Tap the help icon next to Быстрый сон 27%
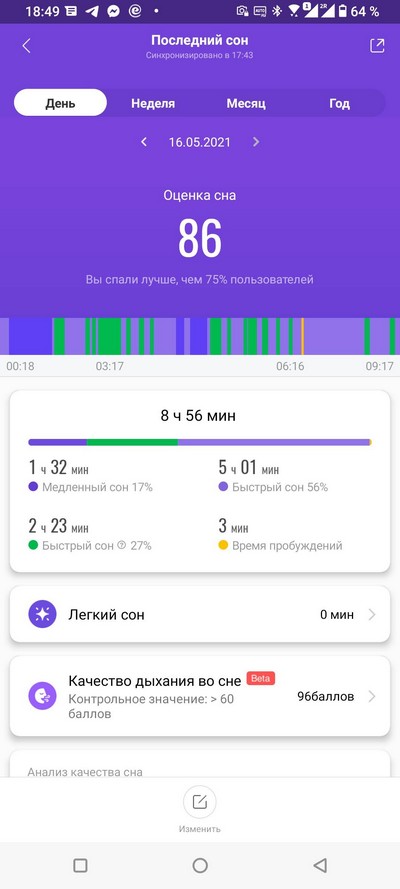This screenshot has width=400, height=889. (121, 545)
